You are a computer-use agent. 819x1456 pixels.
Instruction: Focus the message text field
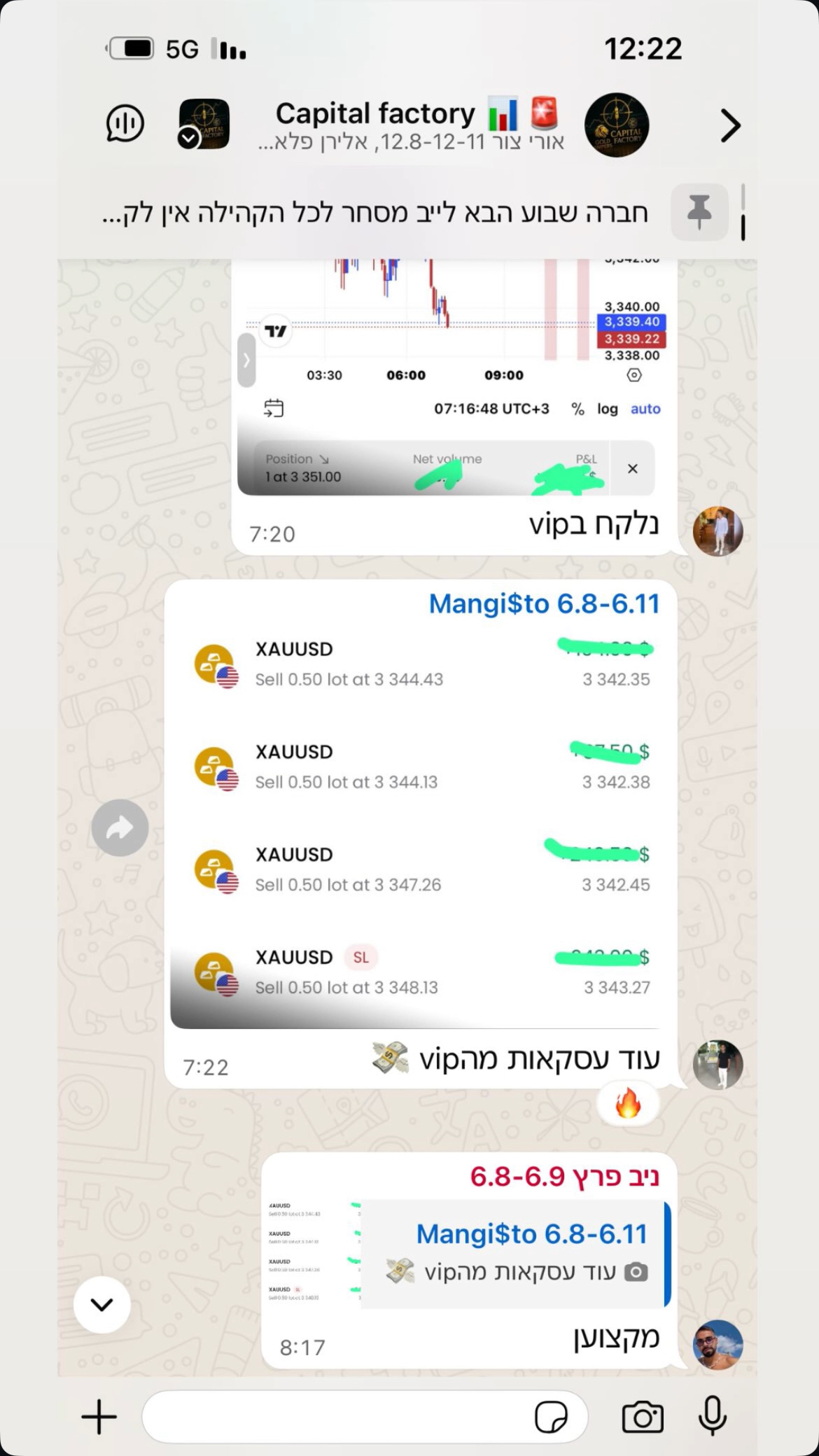tap(336, 1417)
